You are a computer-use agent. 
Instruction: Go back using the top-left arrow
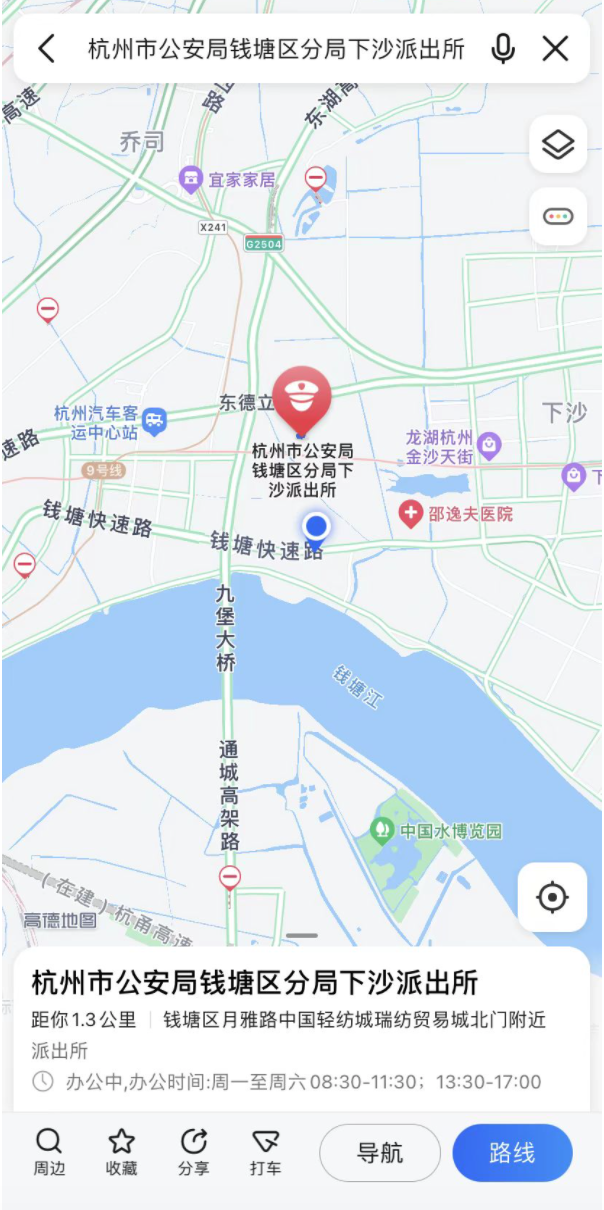tap(46, 48)
